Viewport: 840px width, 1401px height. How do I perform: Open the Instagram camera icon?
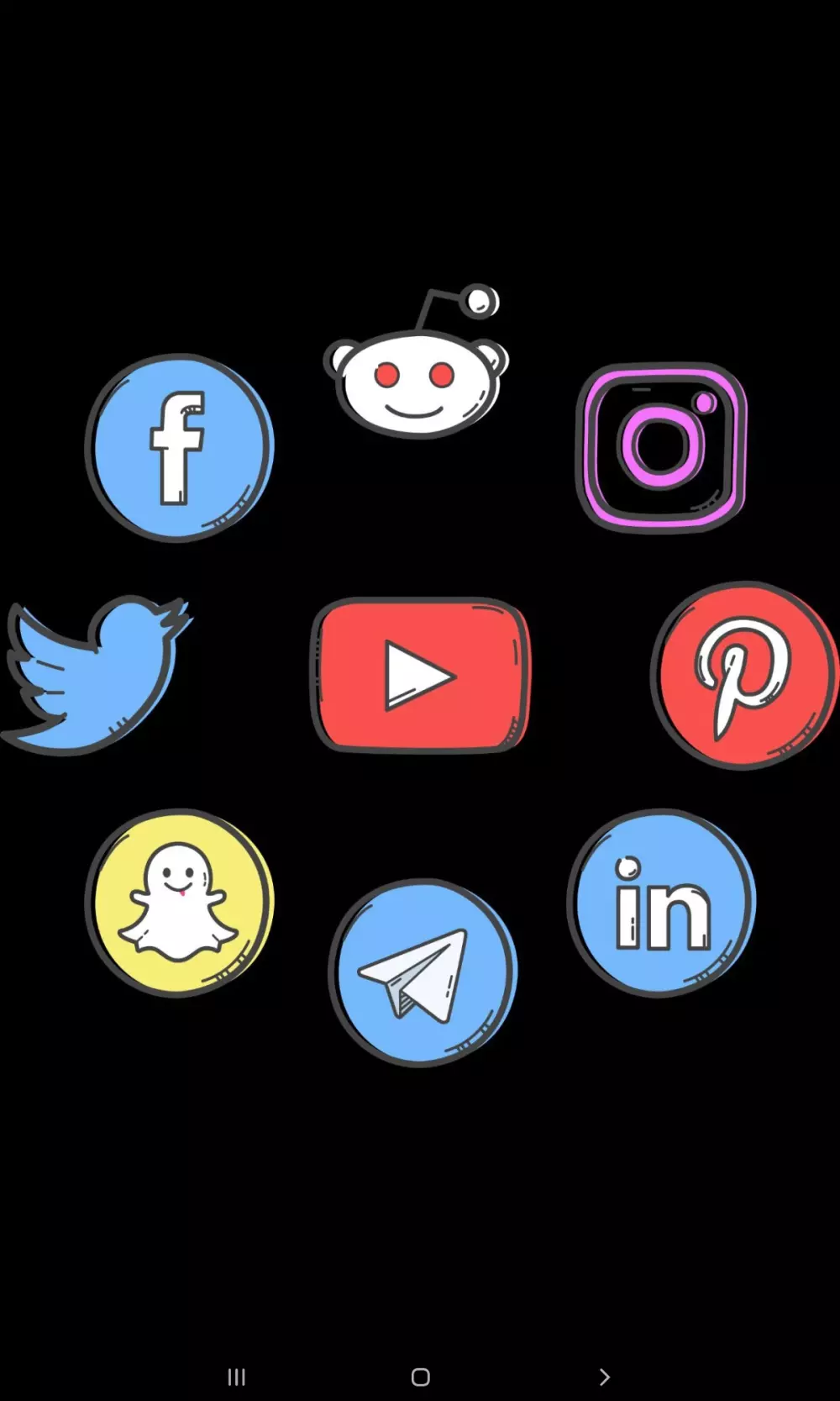tap(661, 447)
